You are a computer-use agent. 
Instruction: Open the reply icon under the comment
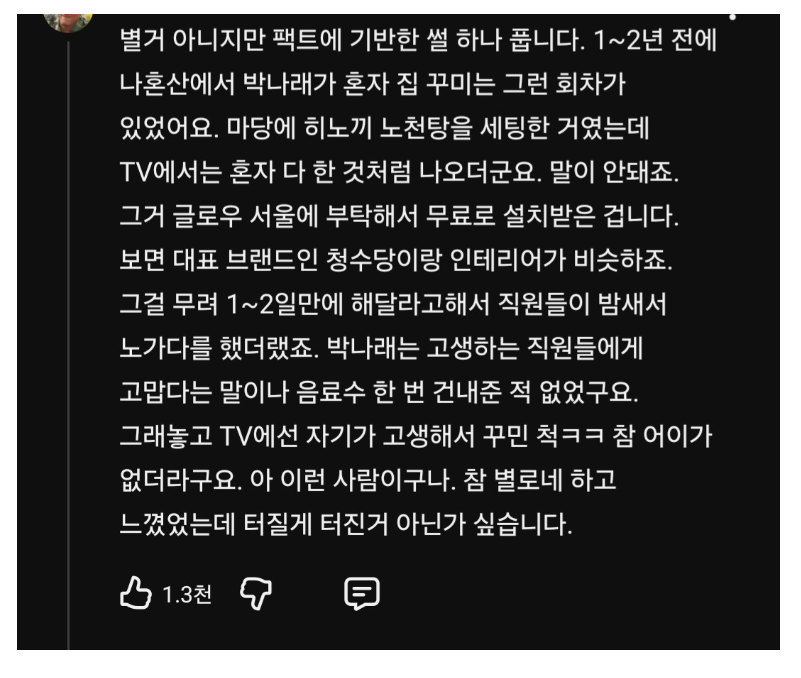coord(361,595)
